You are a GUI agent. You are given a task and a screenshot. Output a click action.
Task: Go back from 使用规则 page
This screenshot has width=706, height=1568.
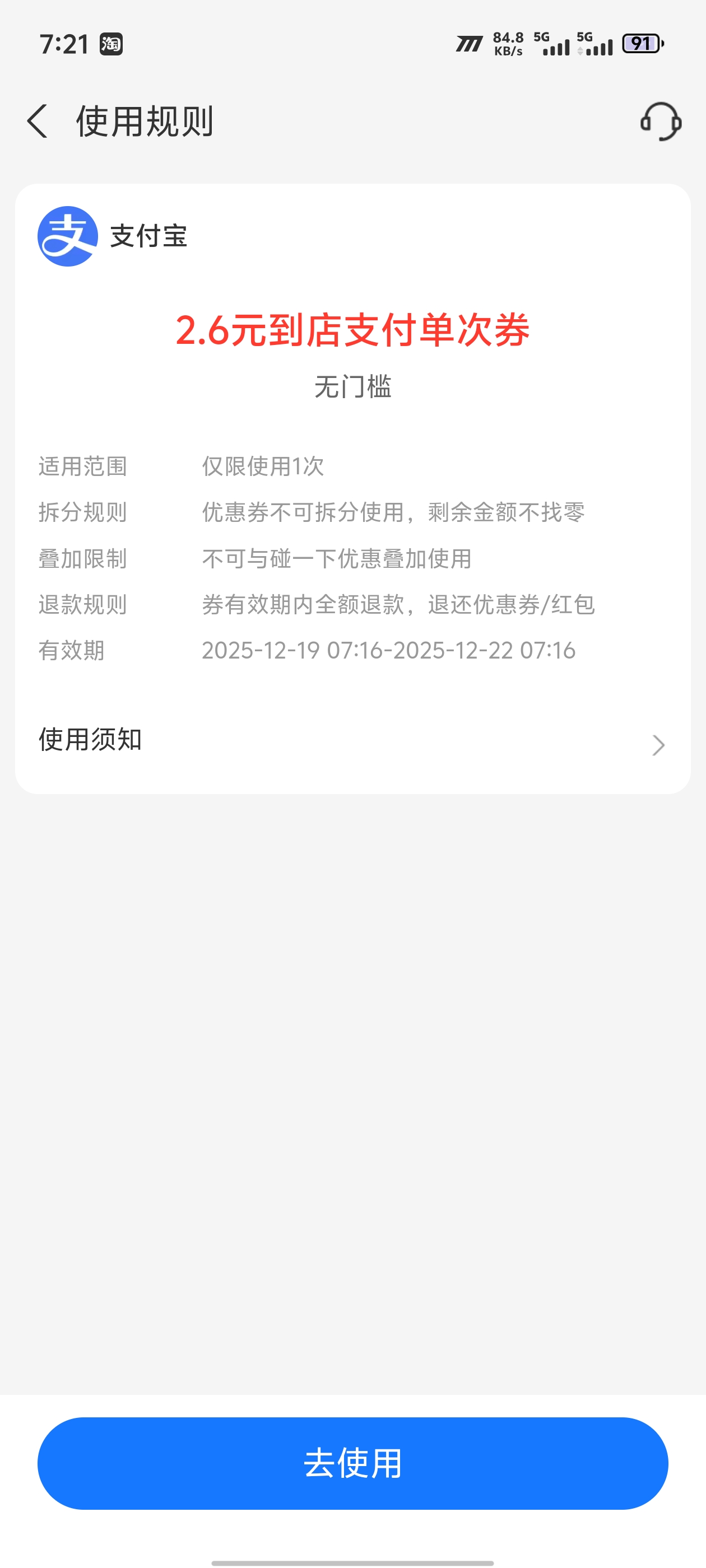(38, 121)
